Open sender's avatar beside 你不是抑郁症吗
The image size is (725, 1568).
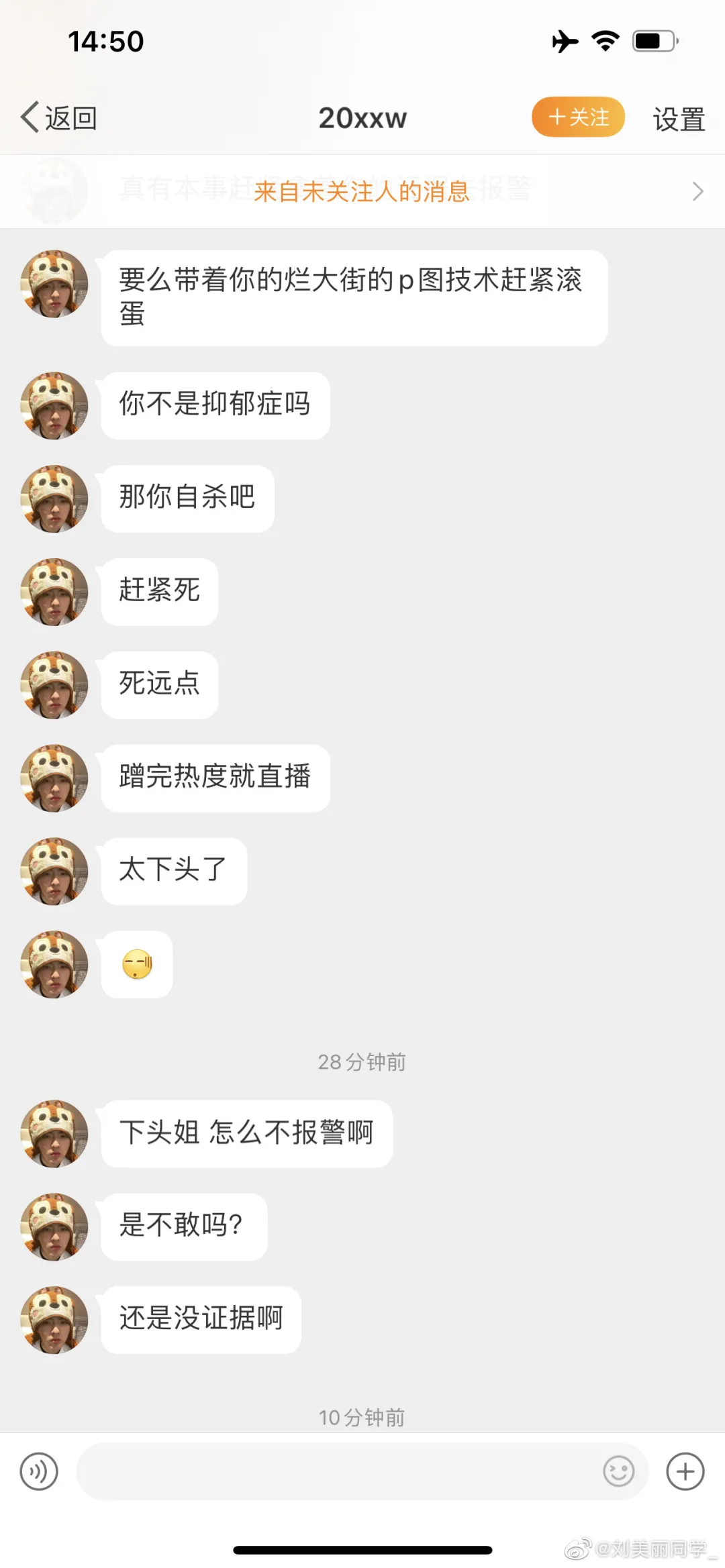54,405
